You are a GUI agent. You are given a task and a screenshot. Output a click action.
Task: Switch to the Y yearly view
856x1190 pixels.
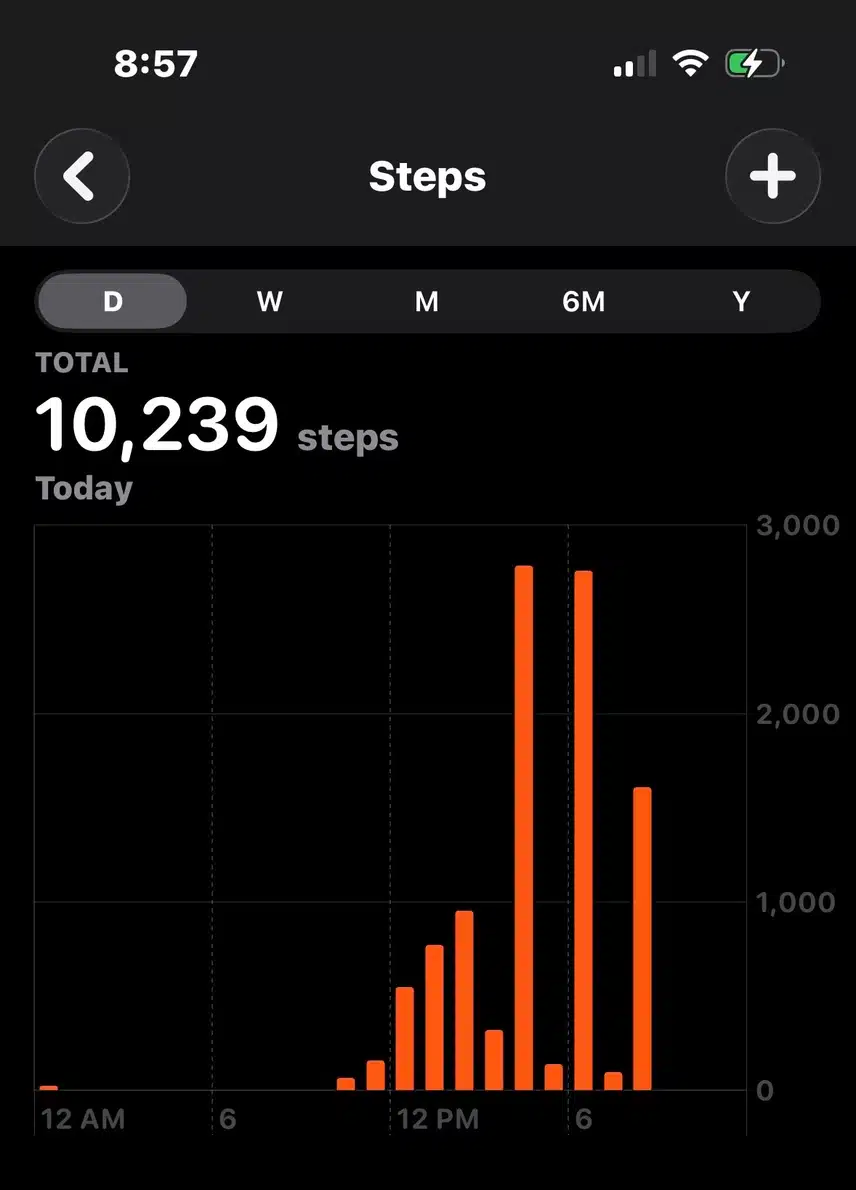(x=741, y=302)
